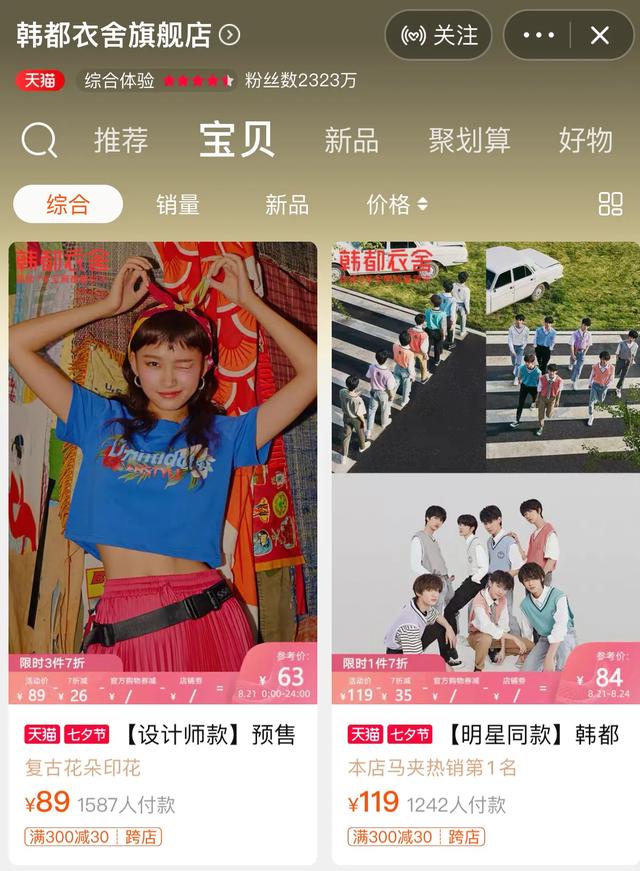The height and width of the screenshot is (871, 640).
Task: Open the three-dot overflow menu
Action: tap(538, 36)
